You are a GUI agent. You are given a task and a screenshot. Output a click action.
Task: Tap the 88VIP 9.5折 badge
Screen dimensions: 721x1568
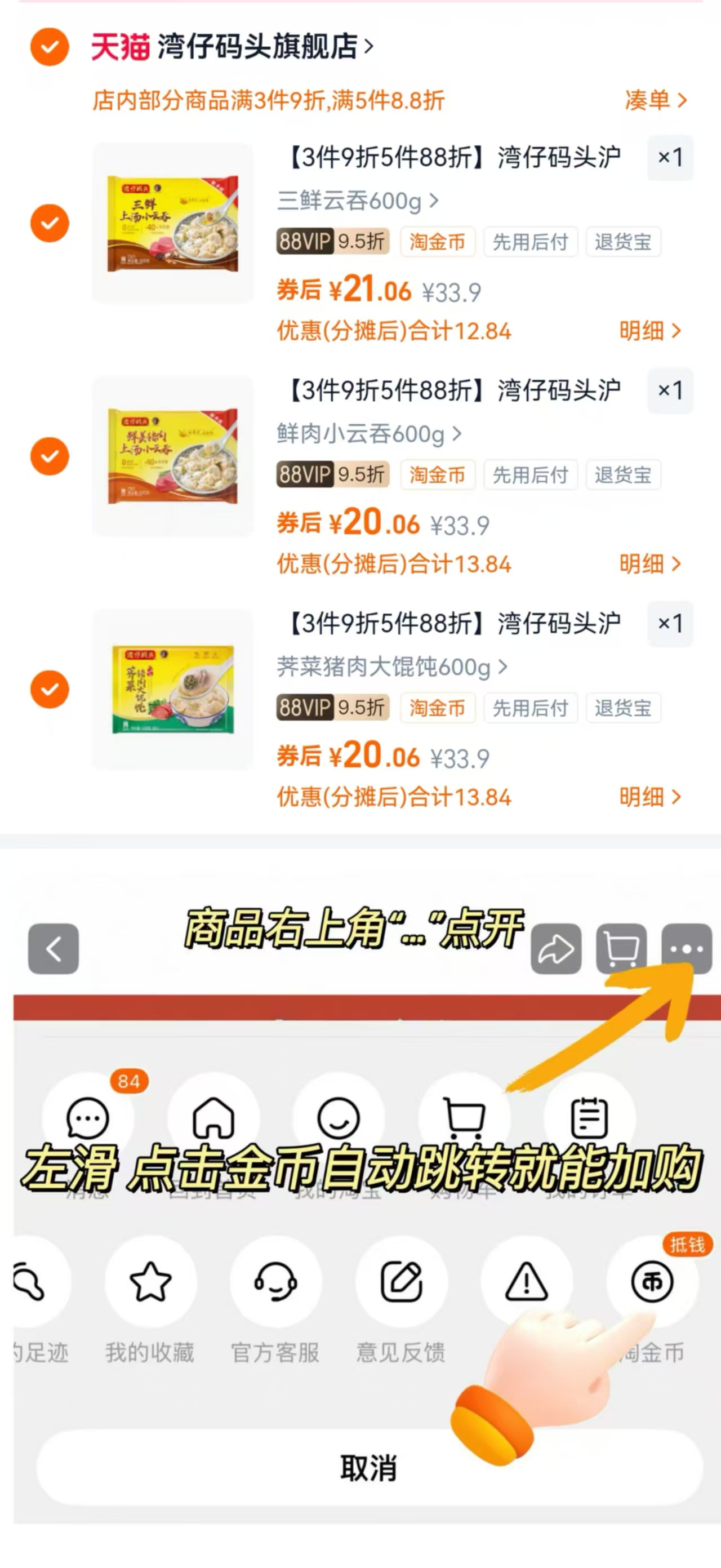pos(332,242)
